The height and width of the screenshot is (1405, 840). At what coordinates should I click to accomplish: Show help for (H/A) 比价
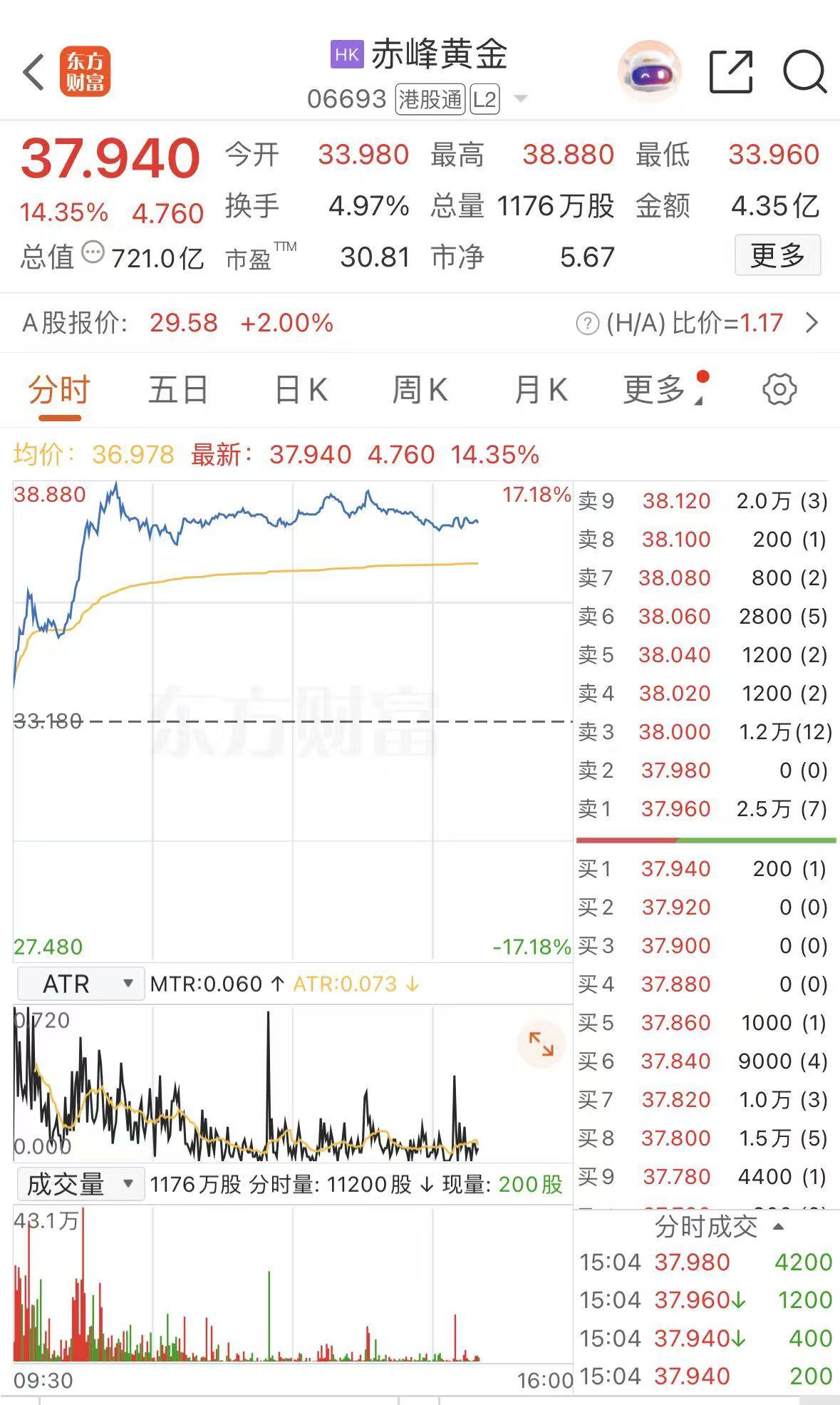tap(587, 324)
